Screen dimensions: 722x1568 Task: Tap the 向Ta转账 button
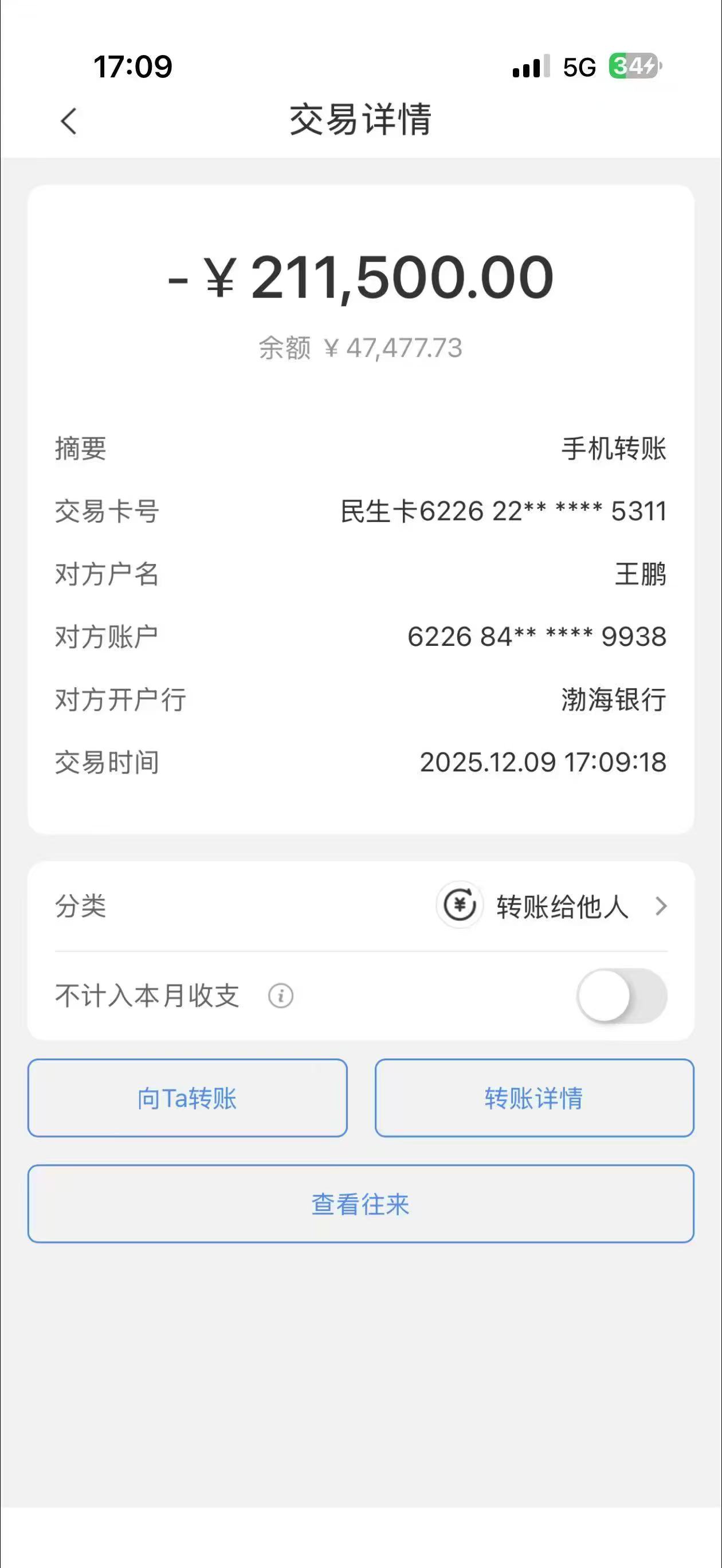(x=187, y=1098)
